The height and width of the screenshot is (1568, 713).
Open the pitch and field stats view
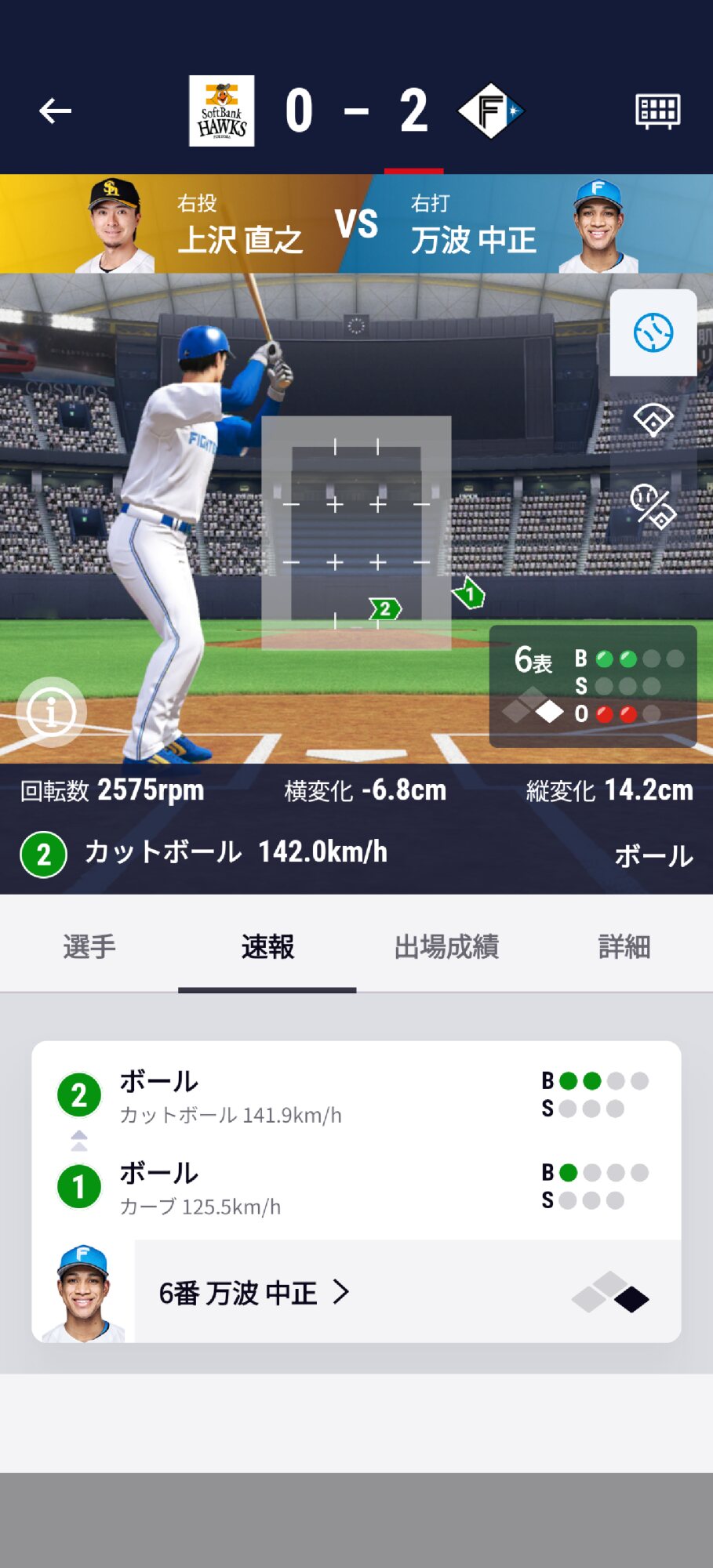coord(653,506)
